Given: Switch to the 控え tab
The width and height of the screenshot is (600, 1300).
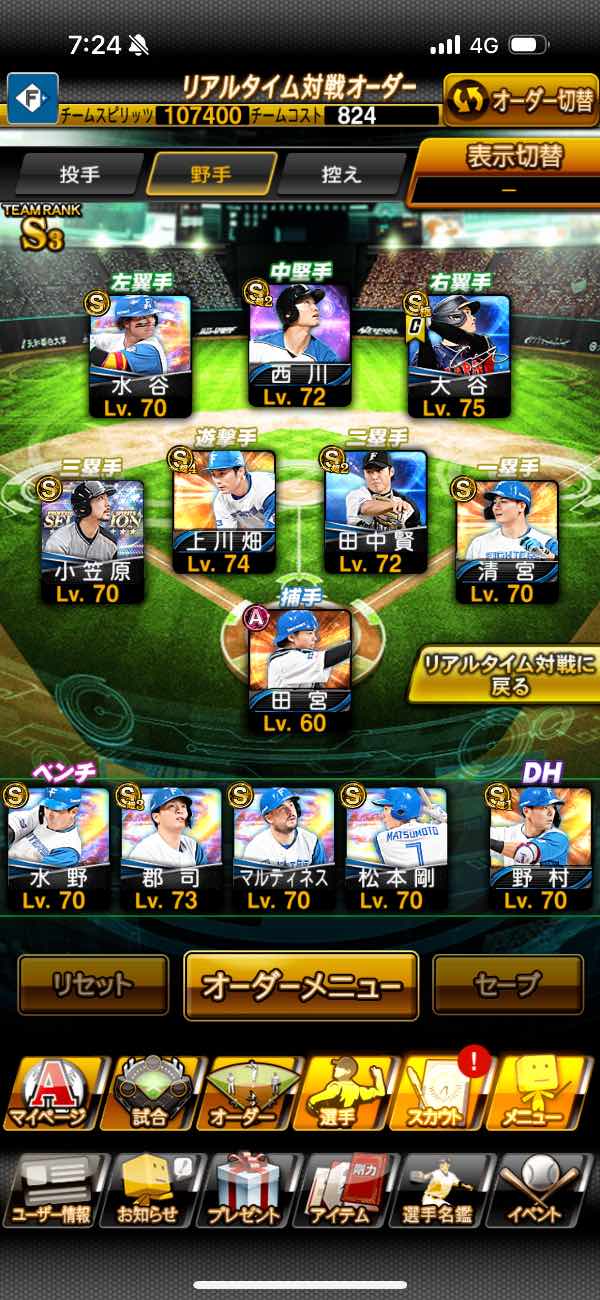Looking at the screenshot, I should [341, 174].
